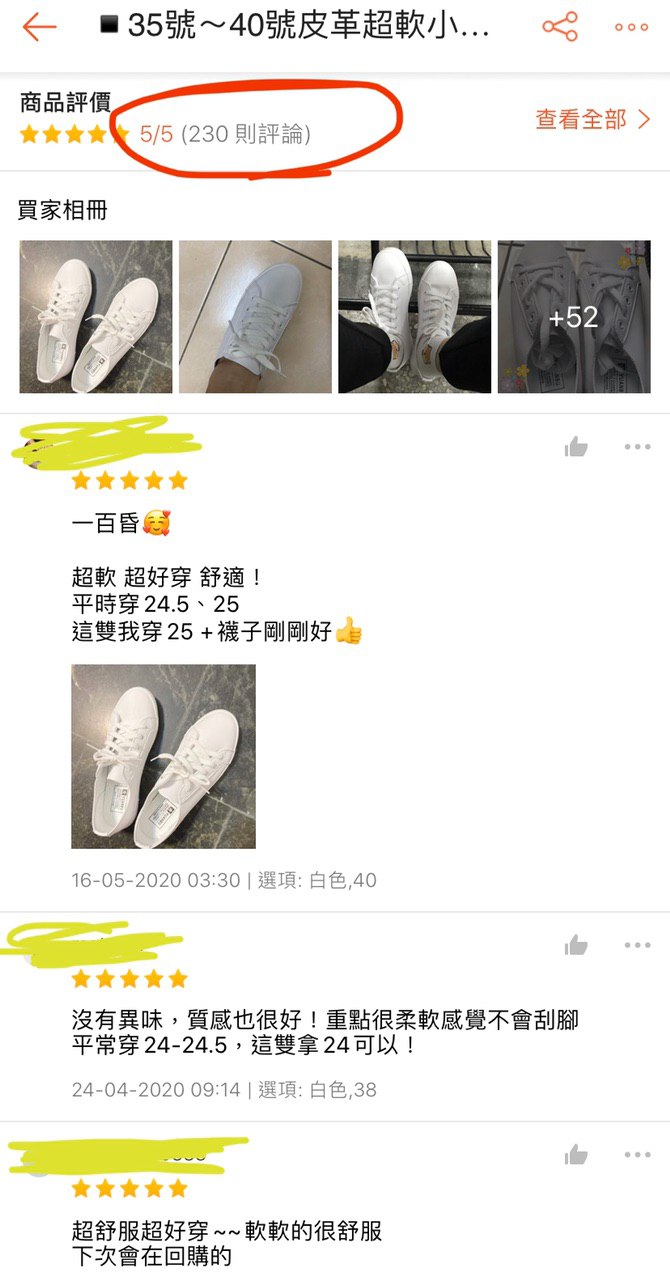
Task: Like the review dated 24-04-2020
Action: (x=576, y=945)
